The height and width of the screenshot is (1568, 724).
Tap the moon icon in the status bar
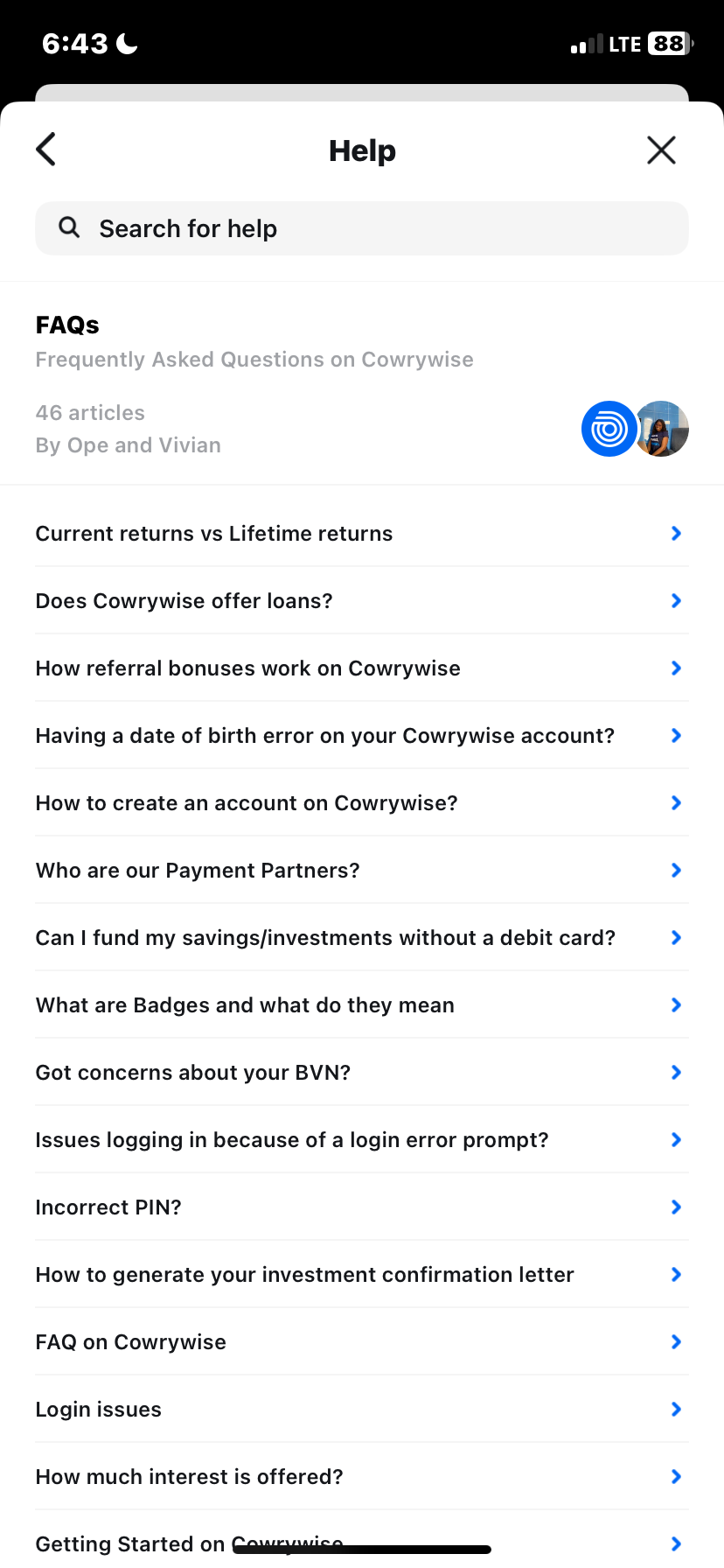pyautogui.click(x=123, y=42)
